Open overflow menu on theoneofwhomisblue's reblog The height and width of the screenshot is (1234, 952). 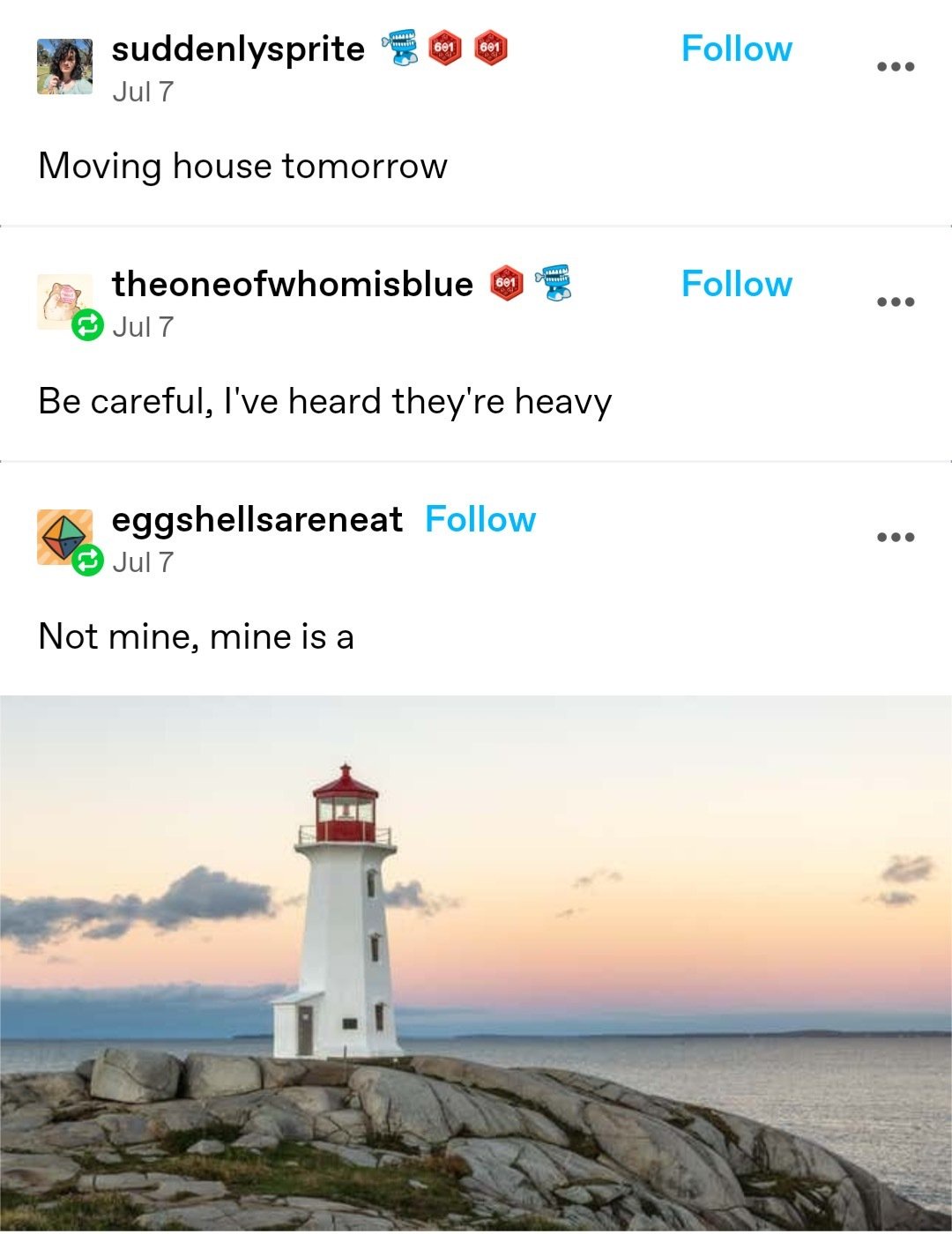[896, 302]
